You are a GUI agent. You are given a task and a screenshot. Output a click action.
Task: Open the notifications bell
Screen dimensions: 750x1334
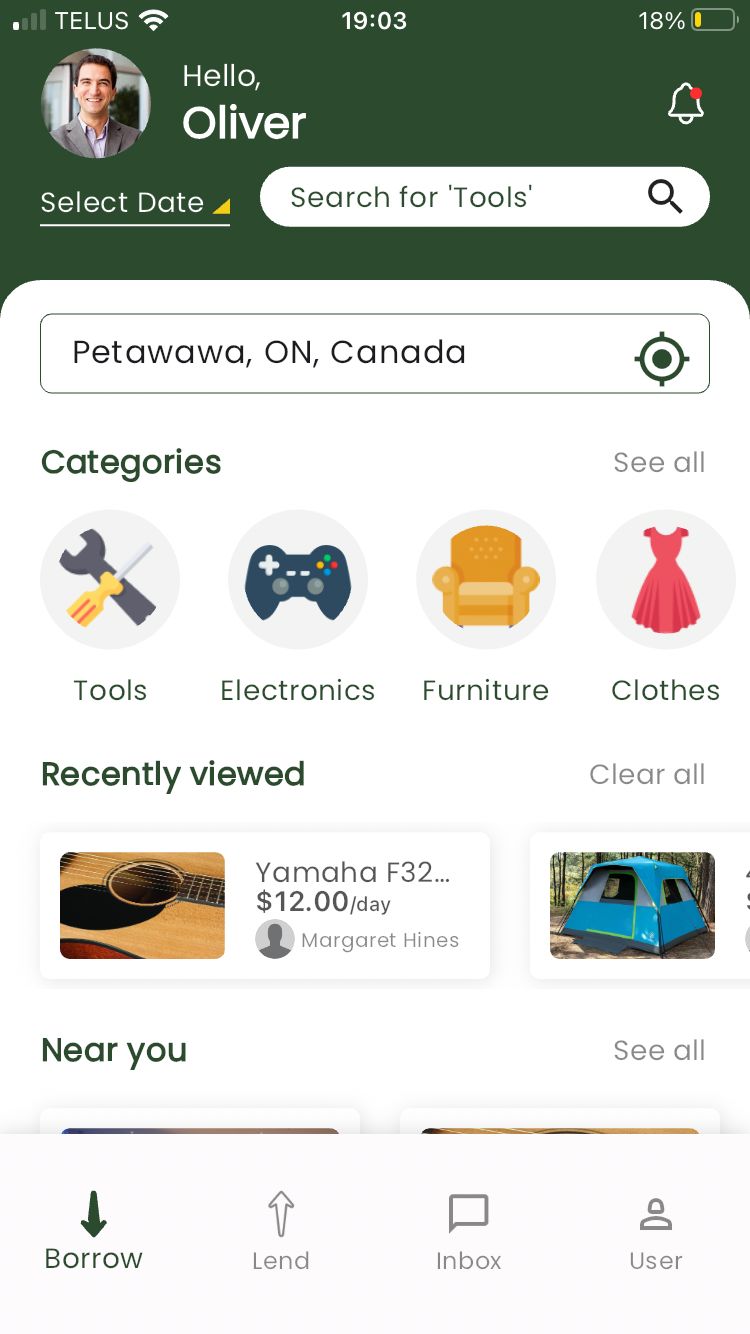686,105
